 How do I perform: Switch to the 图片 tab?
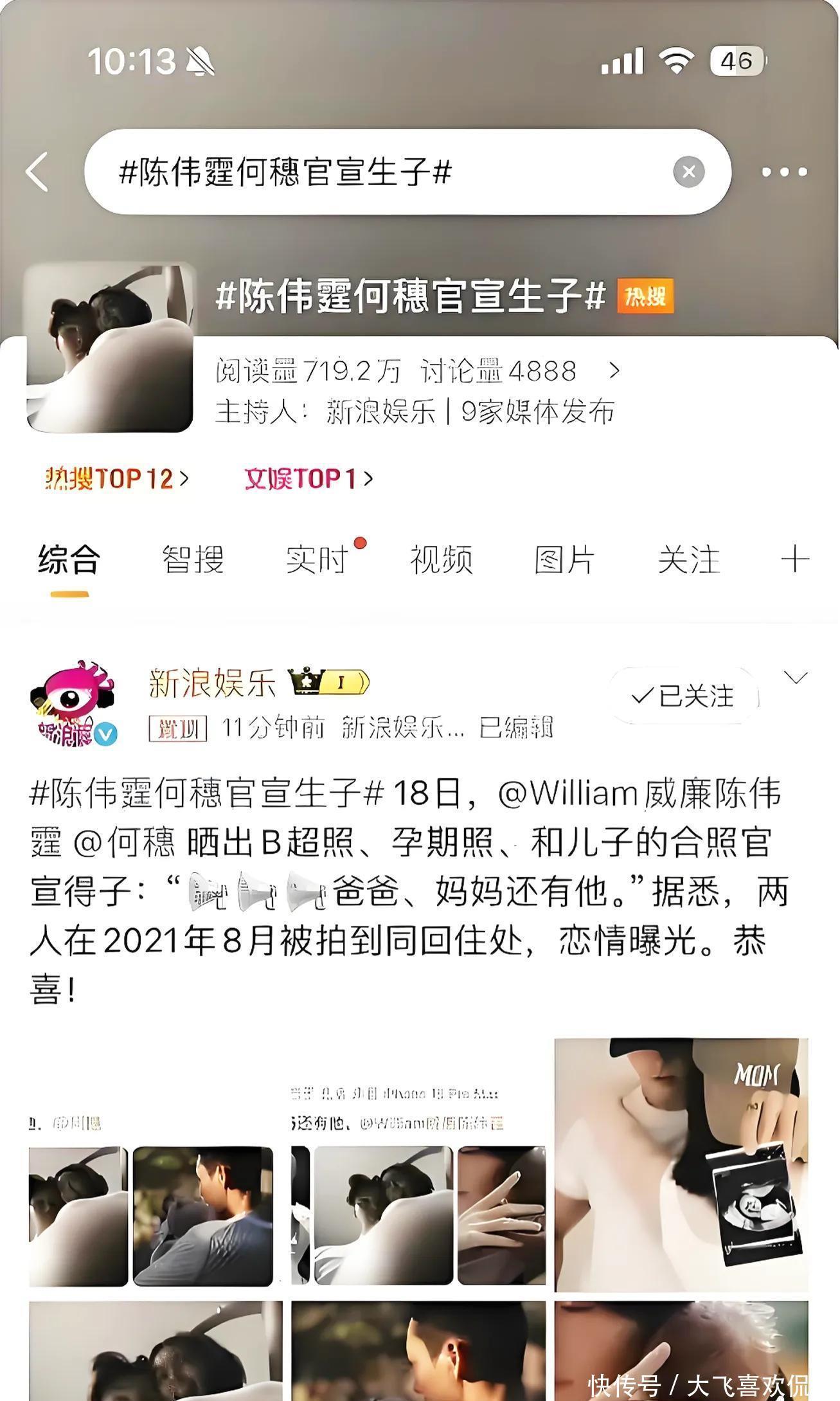[565, 559]
